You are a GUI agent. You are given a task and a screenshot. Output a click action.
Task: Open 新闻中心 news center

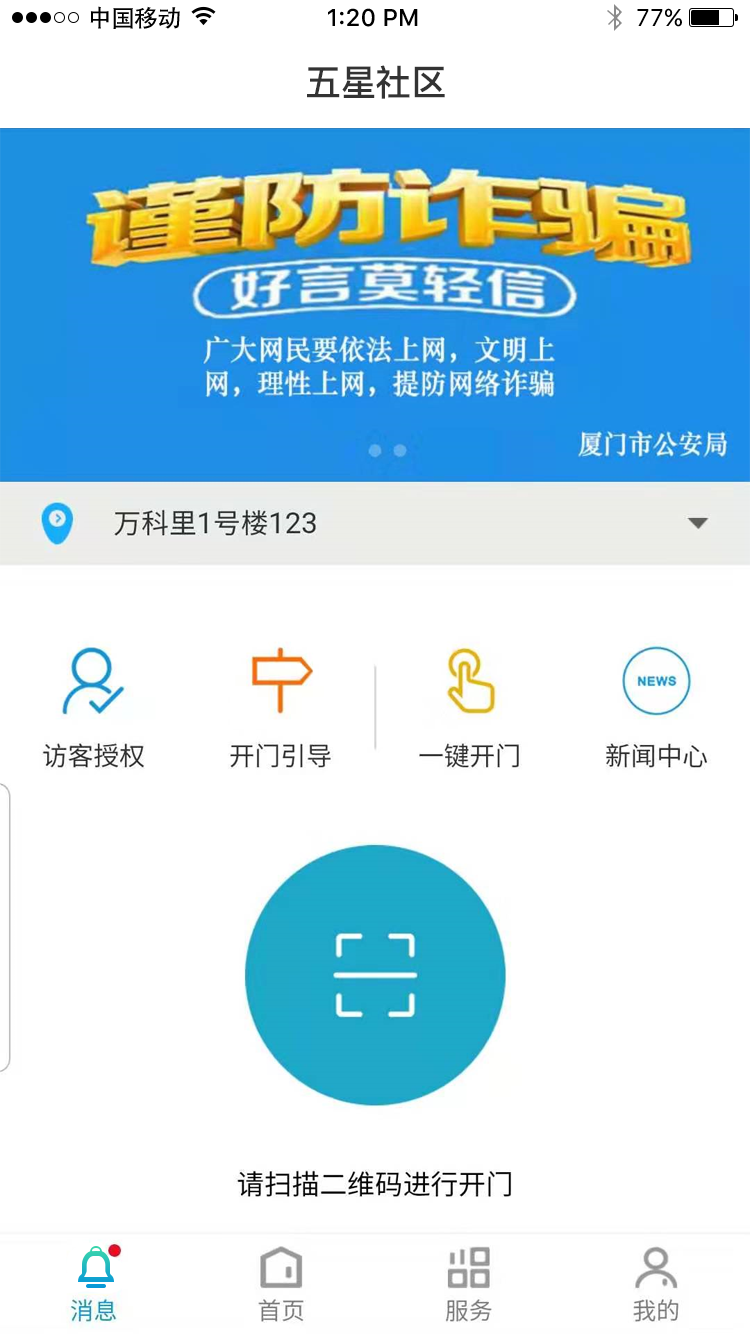(656, 706)
